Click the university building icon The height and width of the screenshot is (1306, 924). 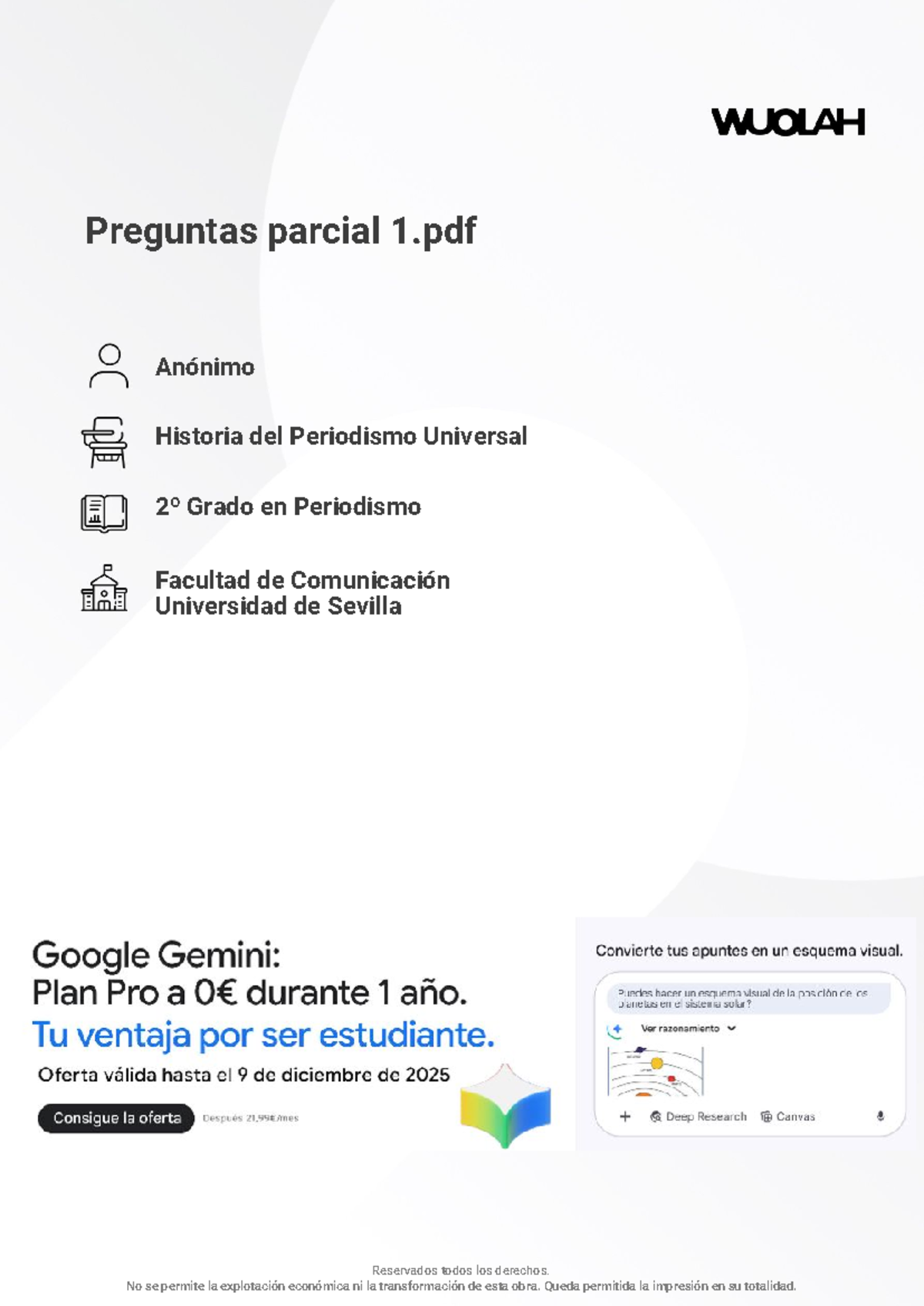click(106, 589)
